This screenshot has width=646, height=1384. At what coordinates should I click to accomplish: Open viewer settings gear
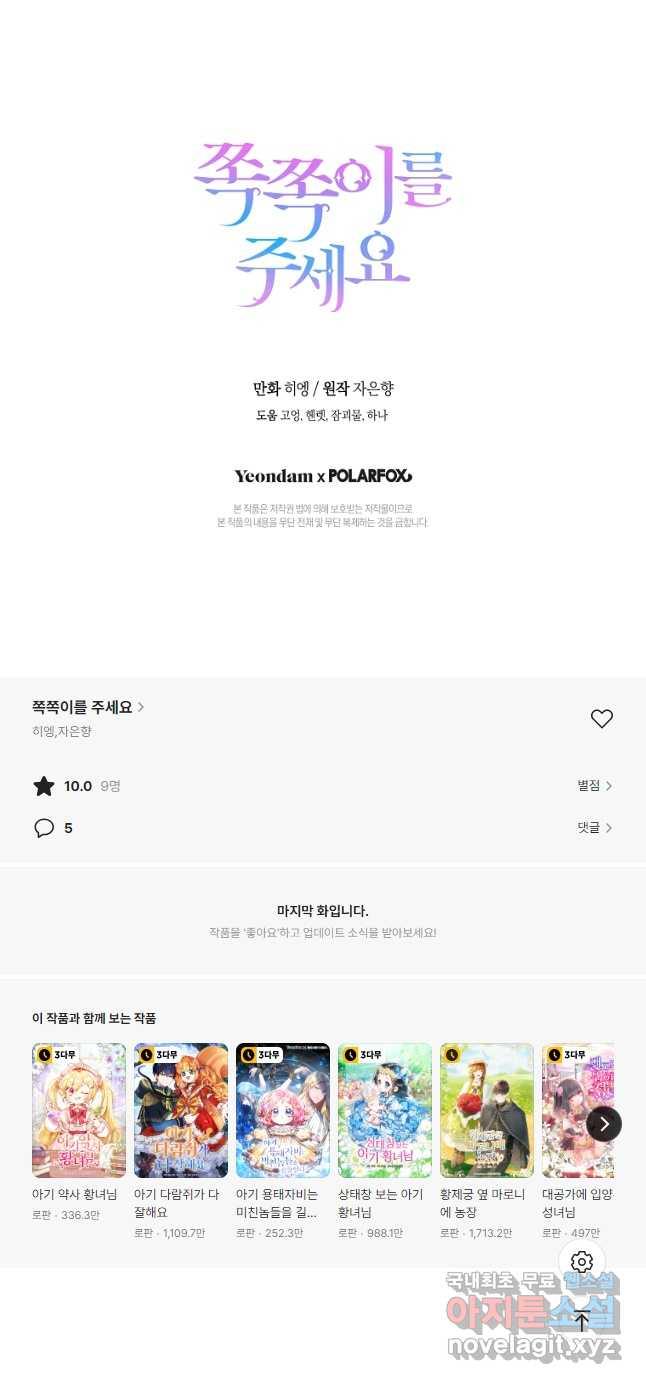[582, 1262]
